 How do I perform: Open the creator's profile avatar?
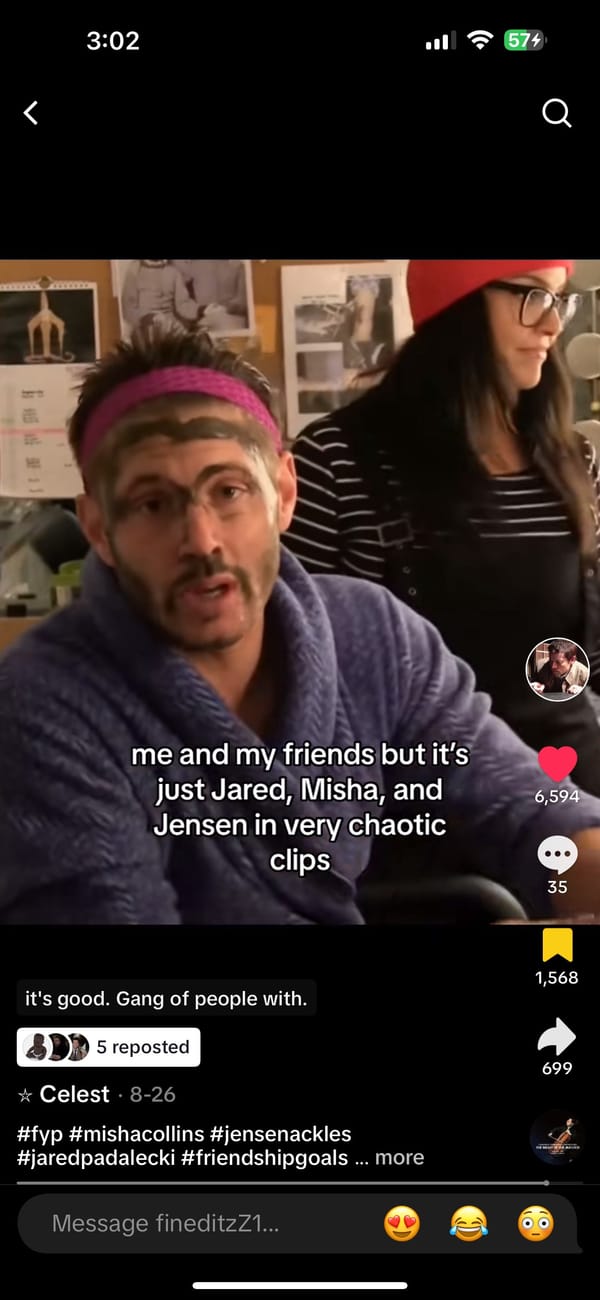pos(557,669)
